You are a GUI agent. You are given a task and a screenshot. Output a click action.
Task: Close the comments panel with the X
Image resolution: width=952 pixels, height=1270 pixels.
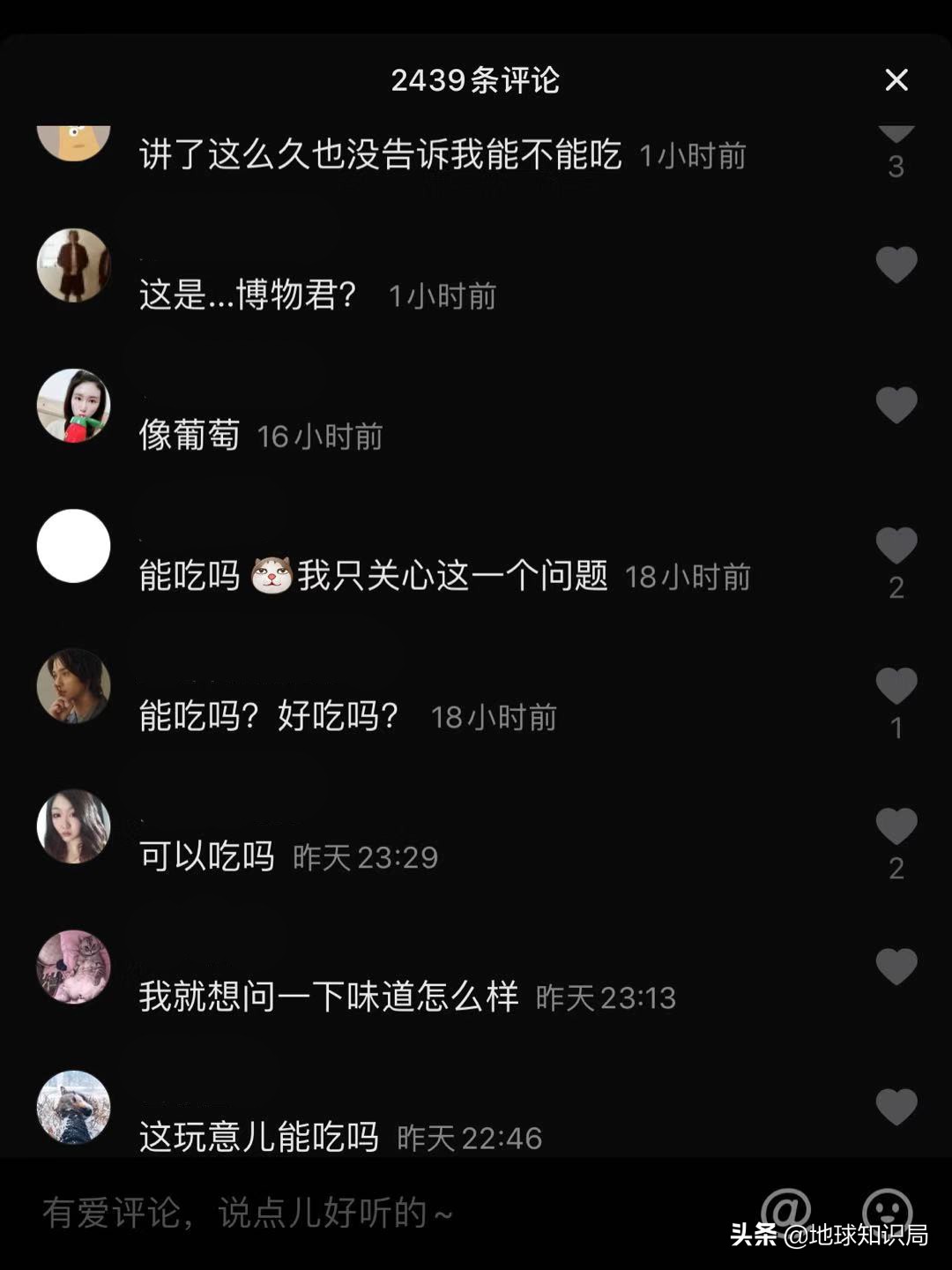[x=896, y=80]
